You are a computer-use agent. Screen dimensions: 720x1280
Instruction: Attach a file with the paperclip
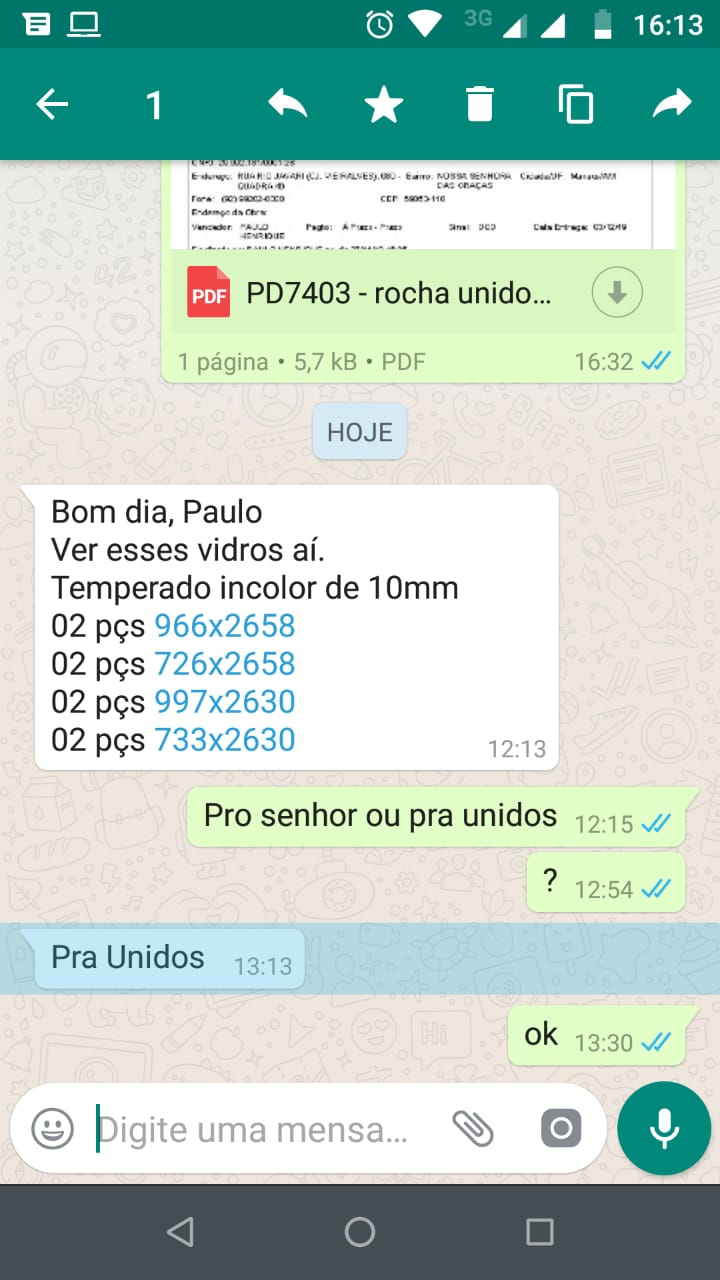click(473, 1130)
